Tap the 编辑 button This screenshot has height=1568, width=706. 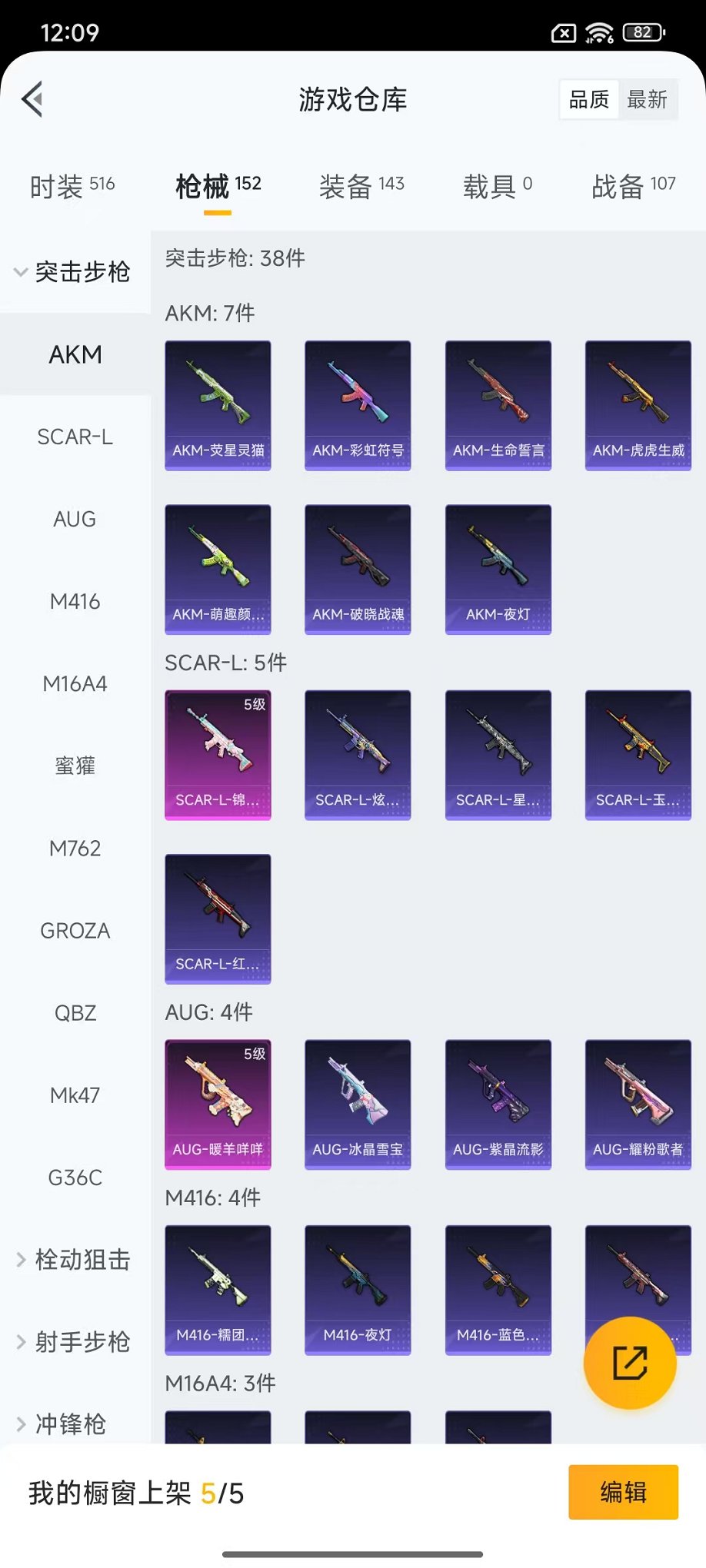[x=623, y=1492]
